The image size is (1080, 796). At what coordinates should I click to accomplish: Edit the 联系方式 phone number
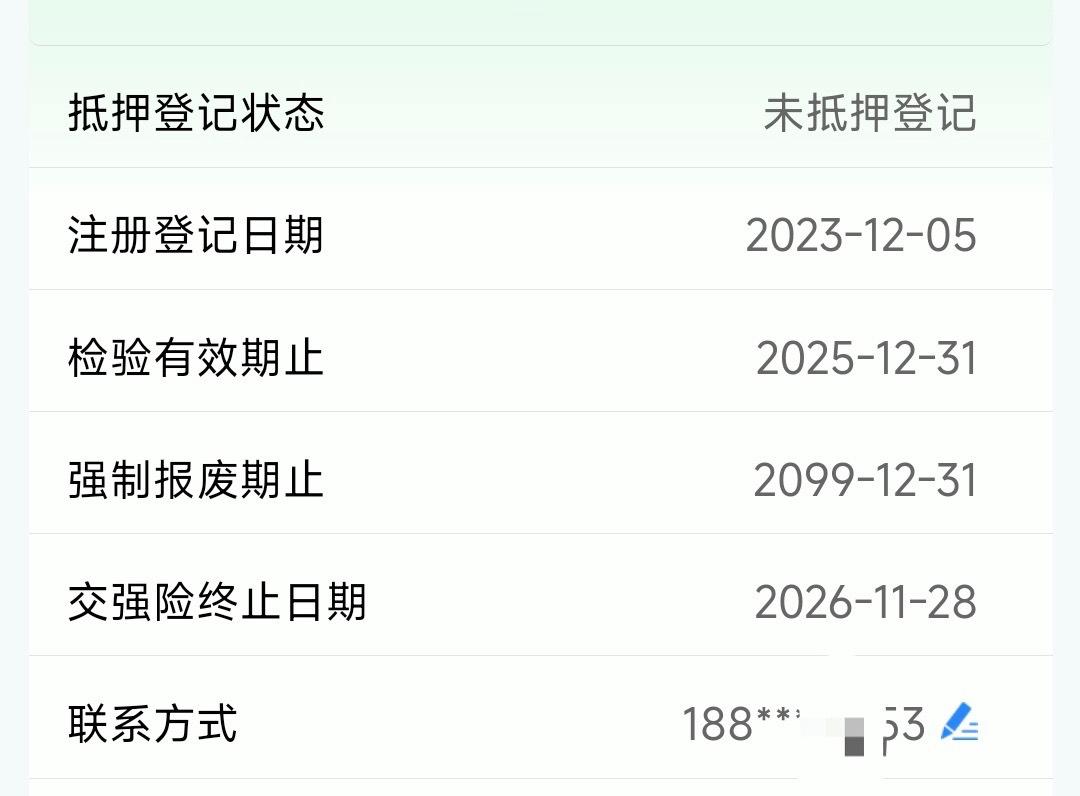[x=959, y=722]
